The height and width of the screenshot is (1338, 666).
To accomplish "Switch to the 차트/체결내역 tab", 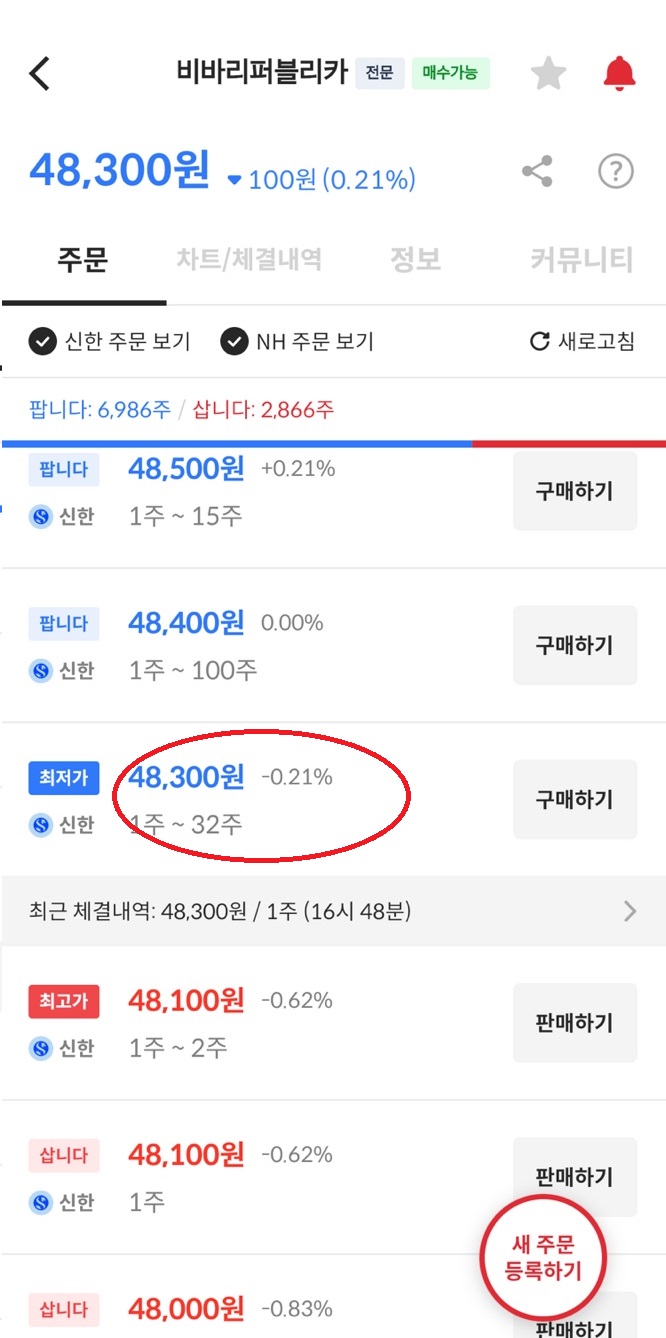I will 249,261.
